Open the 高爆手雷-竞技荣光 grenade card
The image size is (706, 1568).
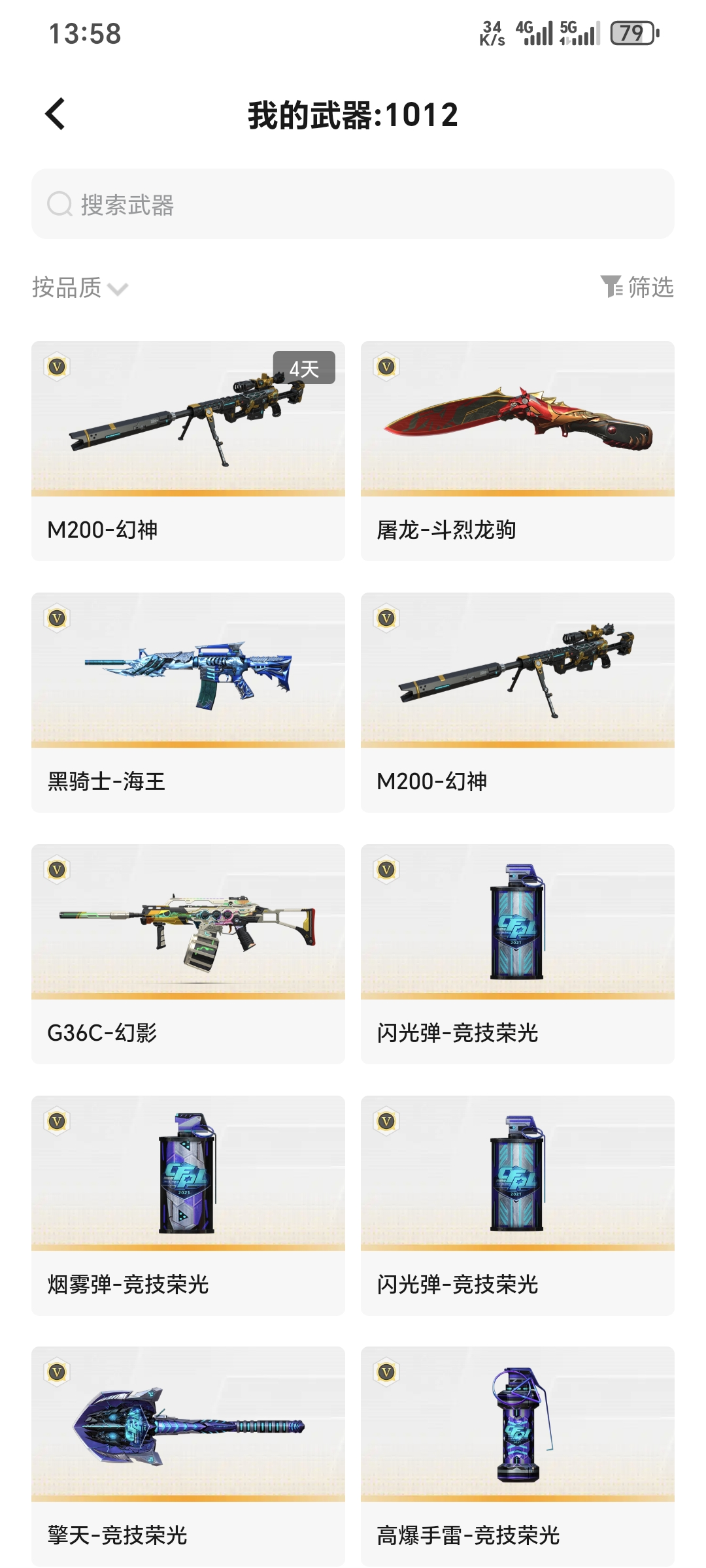pyautogui.click(x=517, y=1456)
